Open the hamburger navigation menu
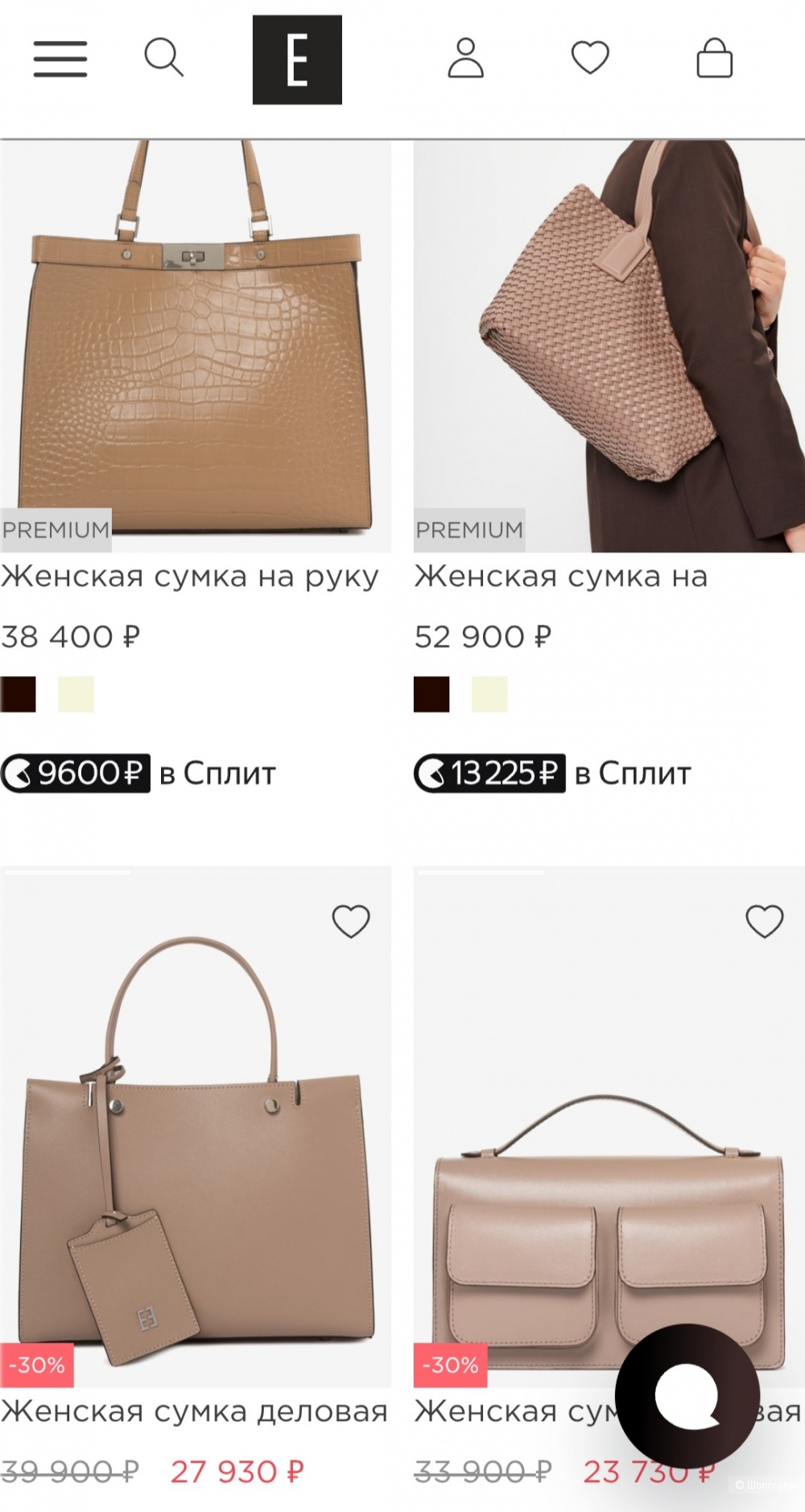The image size is (805, 1512). (60, 60)
